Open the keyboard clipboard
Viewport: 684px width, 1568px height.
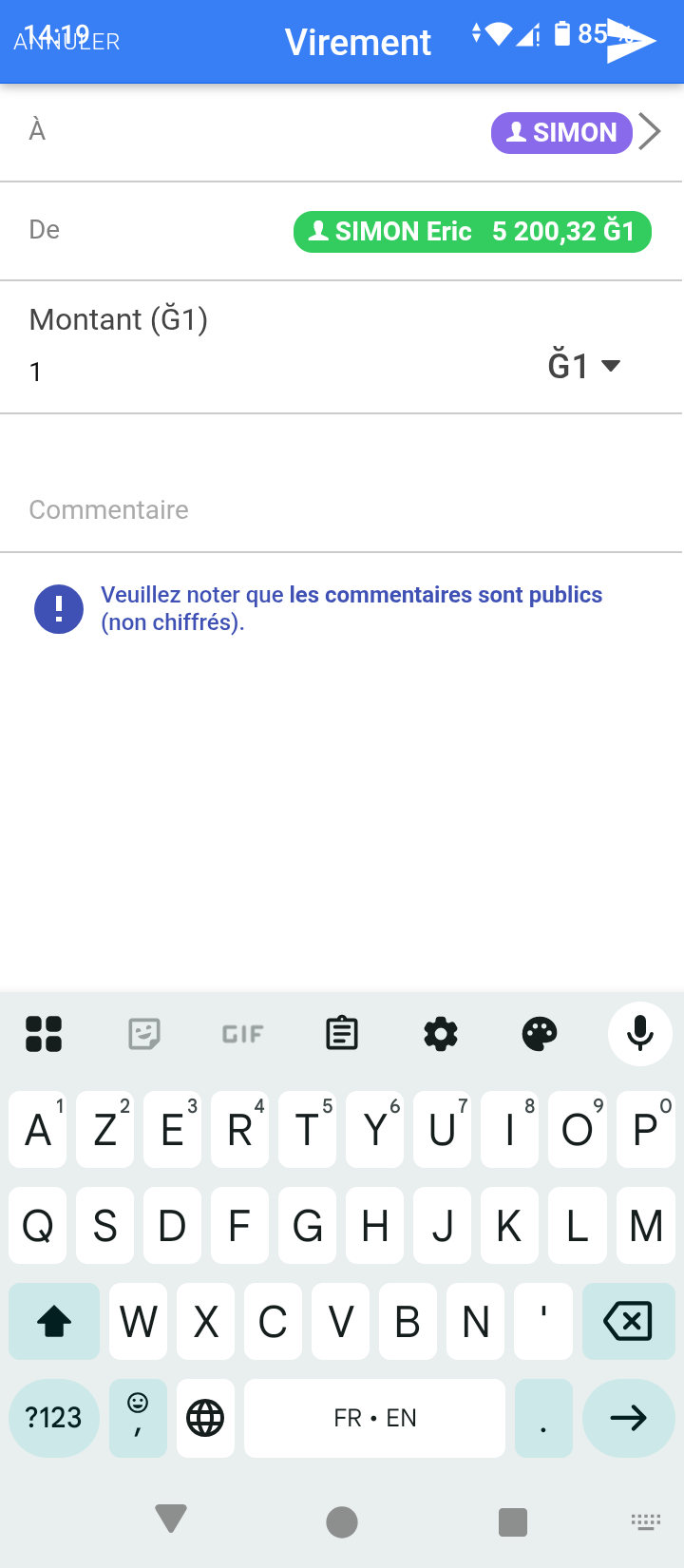click(342, 1033)
